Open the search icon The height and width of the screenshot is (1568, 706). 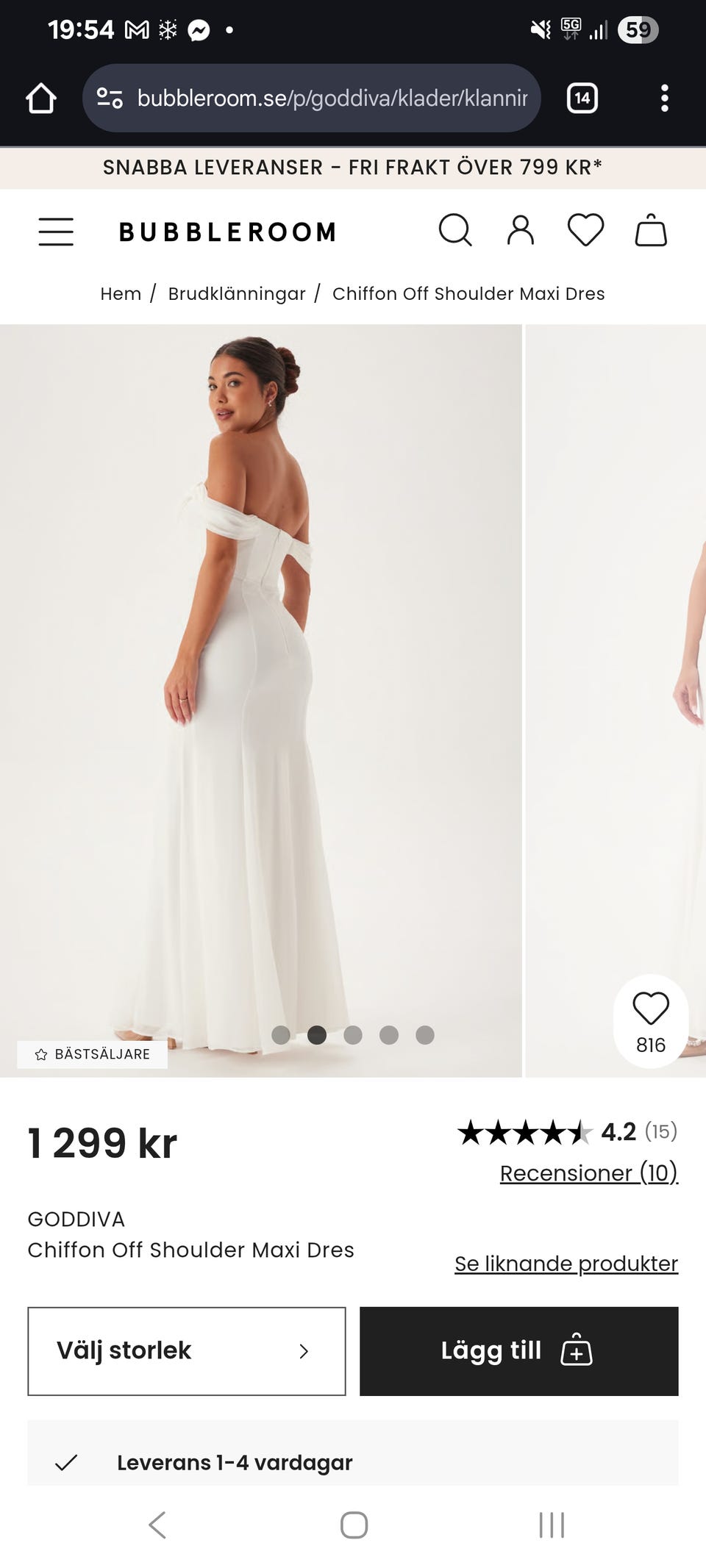455,230
